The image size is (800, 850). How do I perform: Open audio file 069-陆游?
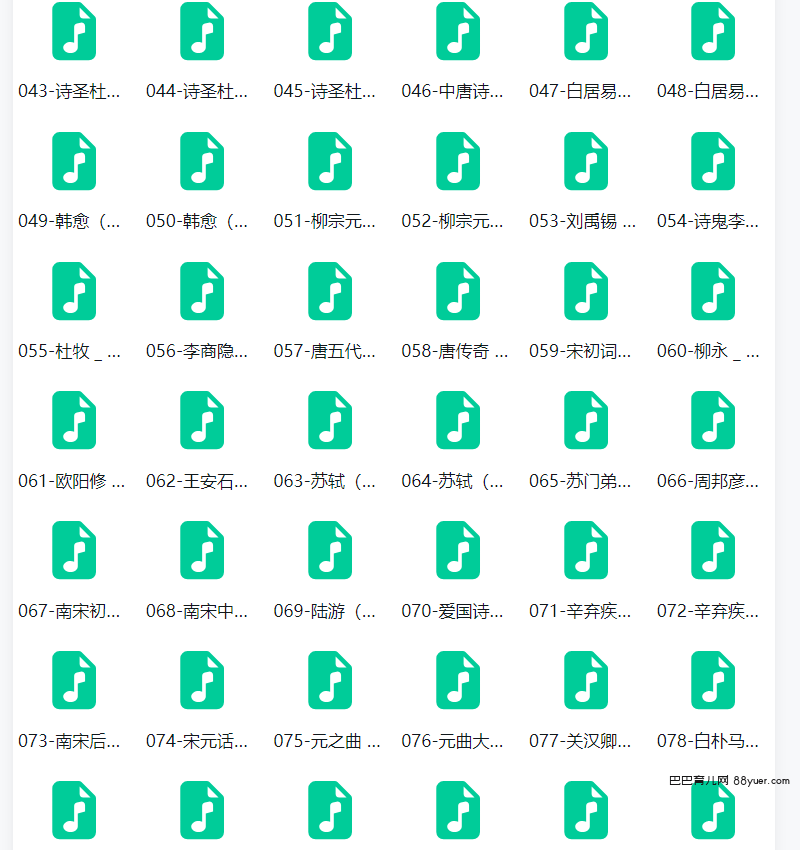point(330,550)
